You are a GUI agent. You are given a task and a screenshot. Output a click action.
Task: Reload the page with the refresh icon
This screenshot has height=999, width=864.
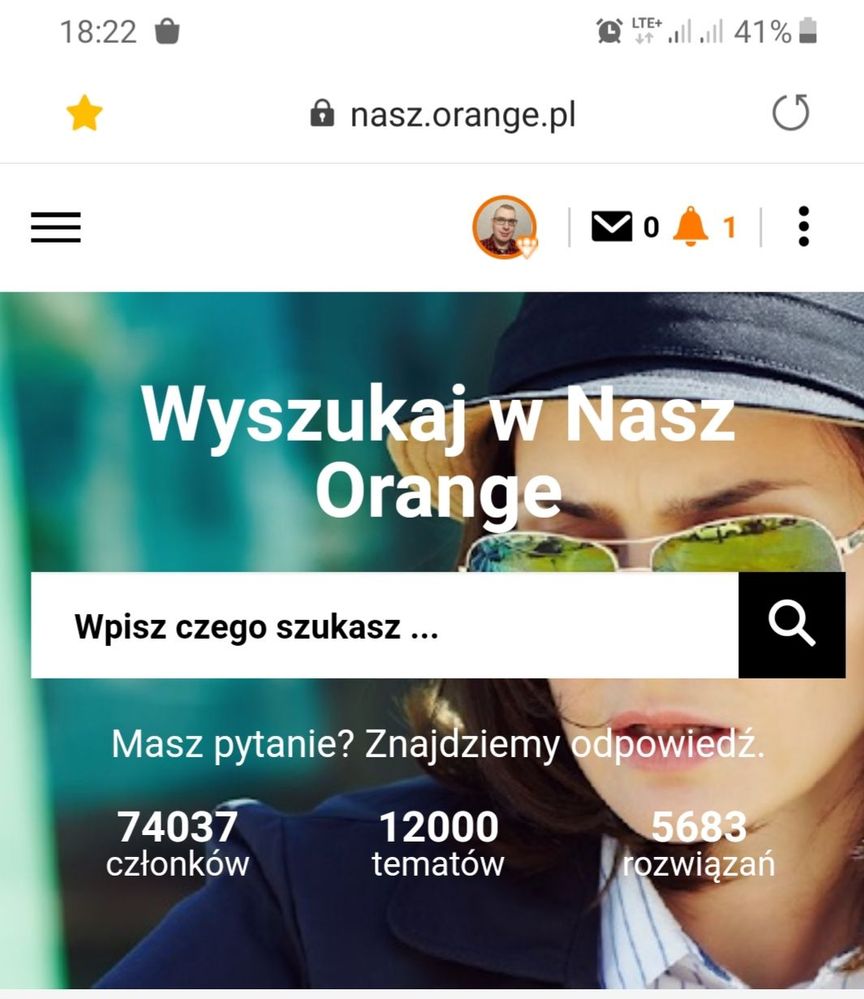point(790,113)
